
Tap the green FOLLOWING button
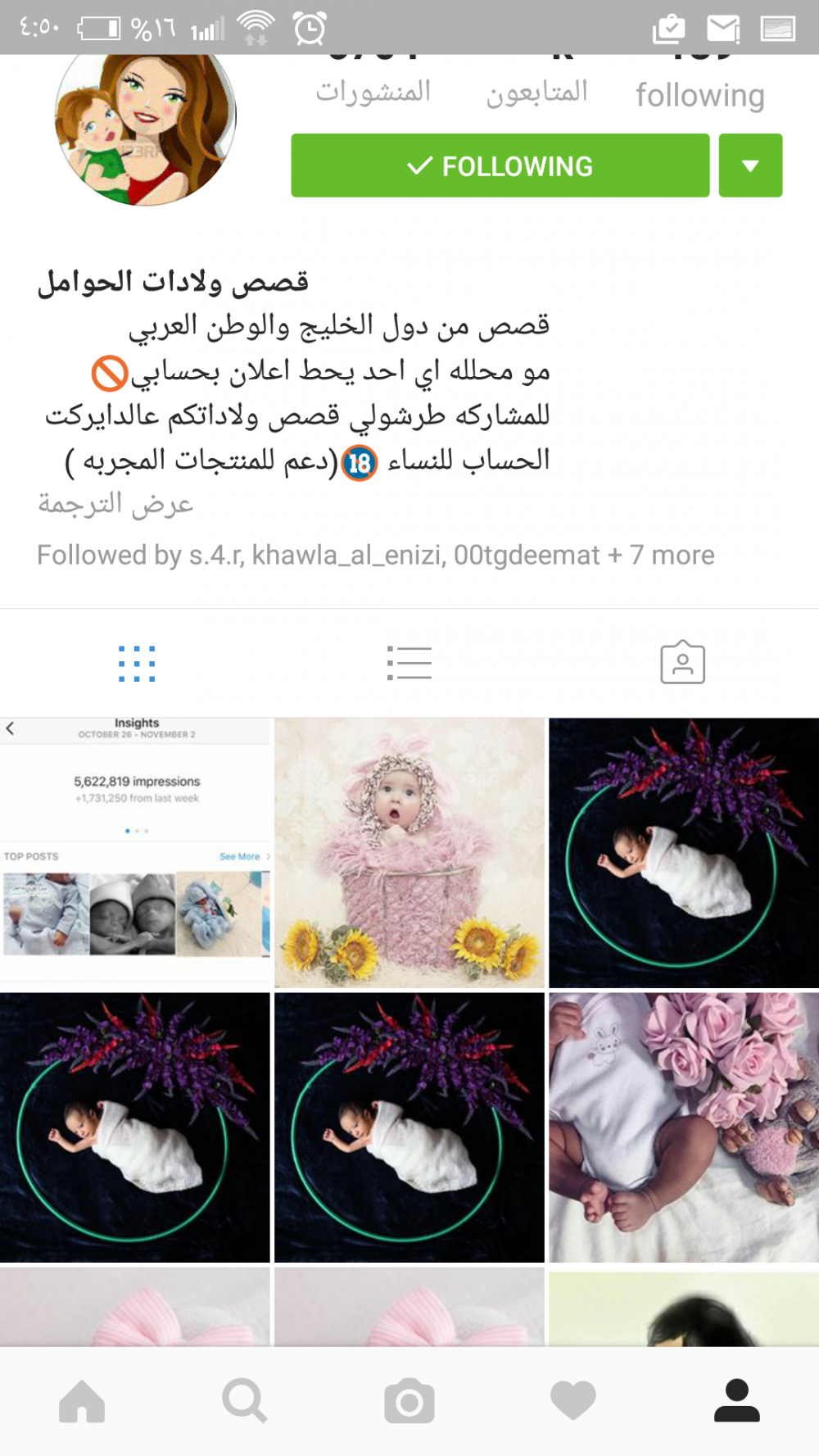pos(500,166)
